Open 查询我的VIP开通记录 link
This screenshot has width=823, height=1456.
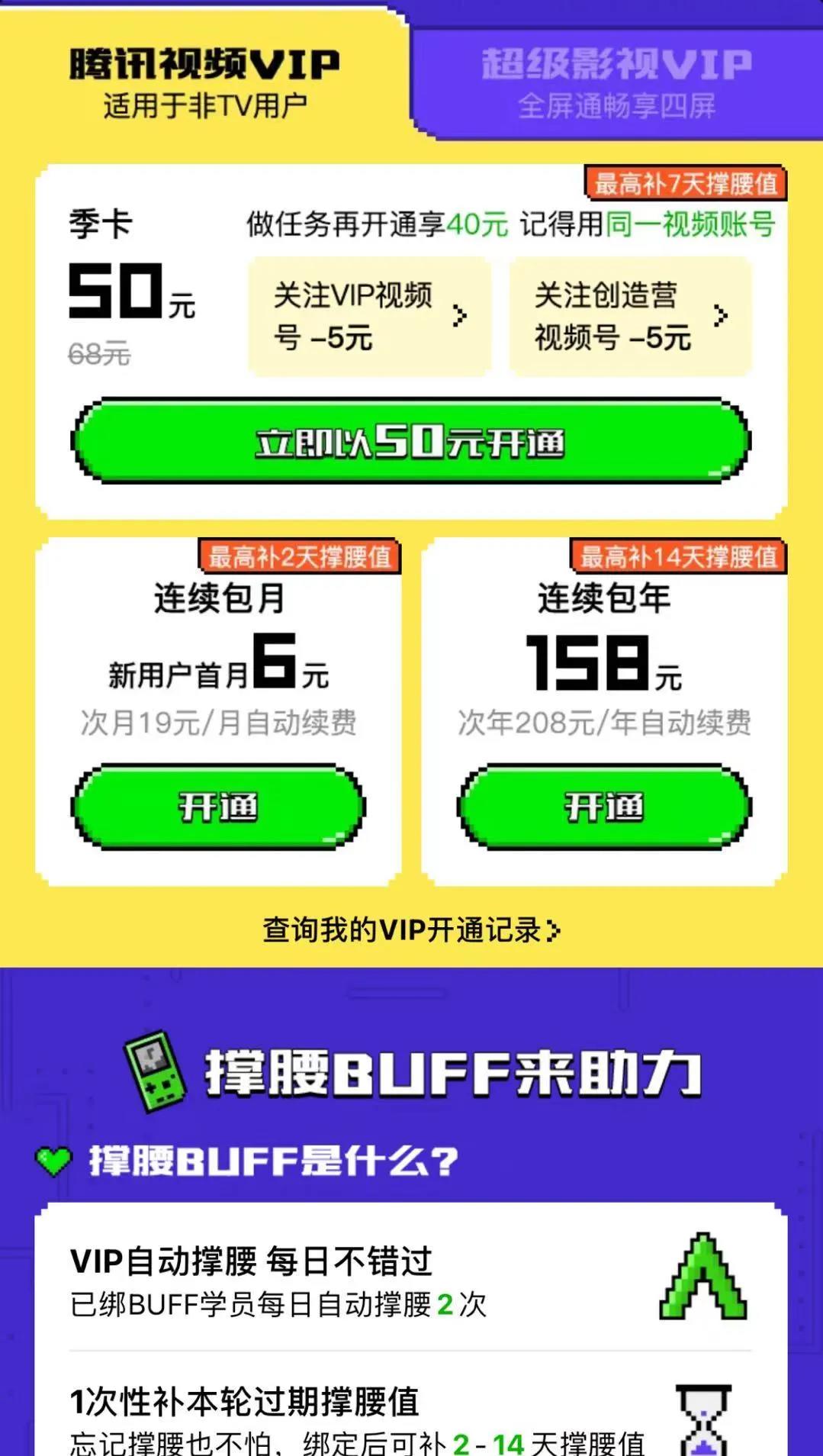click(x=410, y=930)
